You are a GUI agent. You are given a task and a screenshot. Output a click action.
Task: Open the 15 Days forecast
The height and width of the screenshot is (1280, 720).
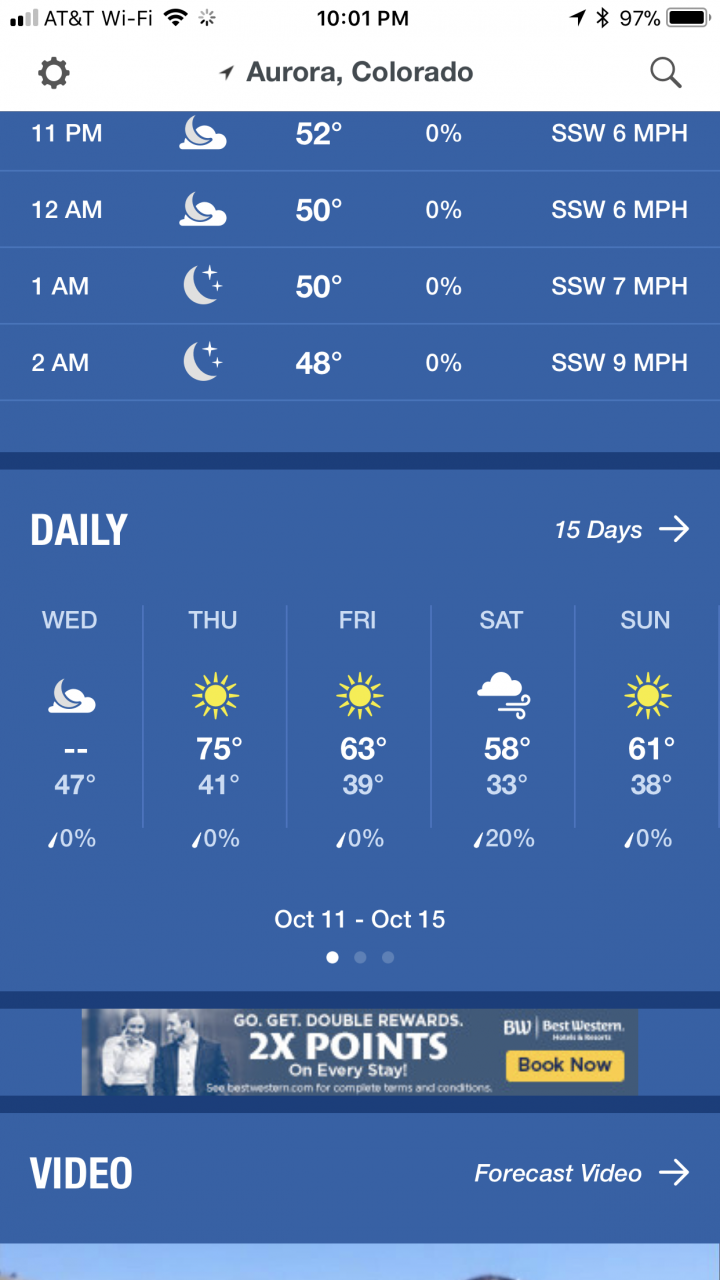[621, 529]
